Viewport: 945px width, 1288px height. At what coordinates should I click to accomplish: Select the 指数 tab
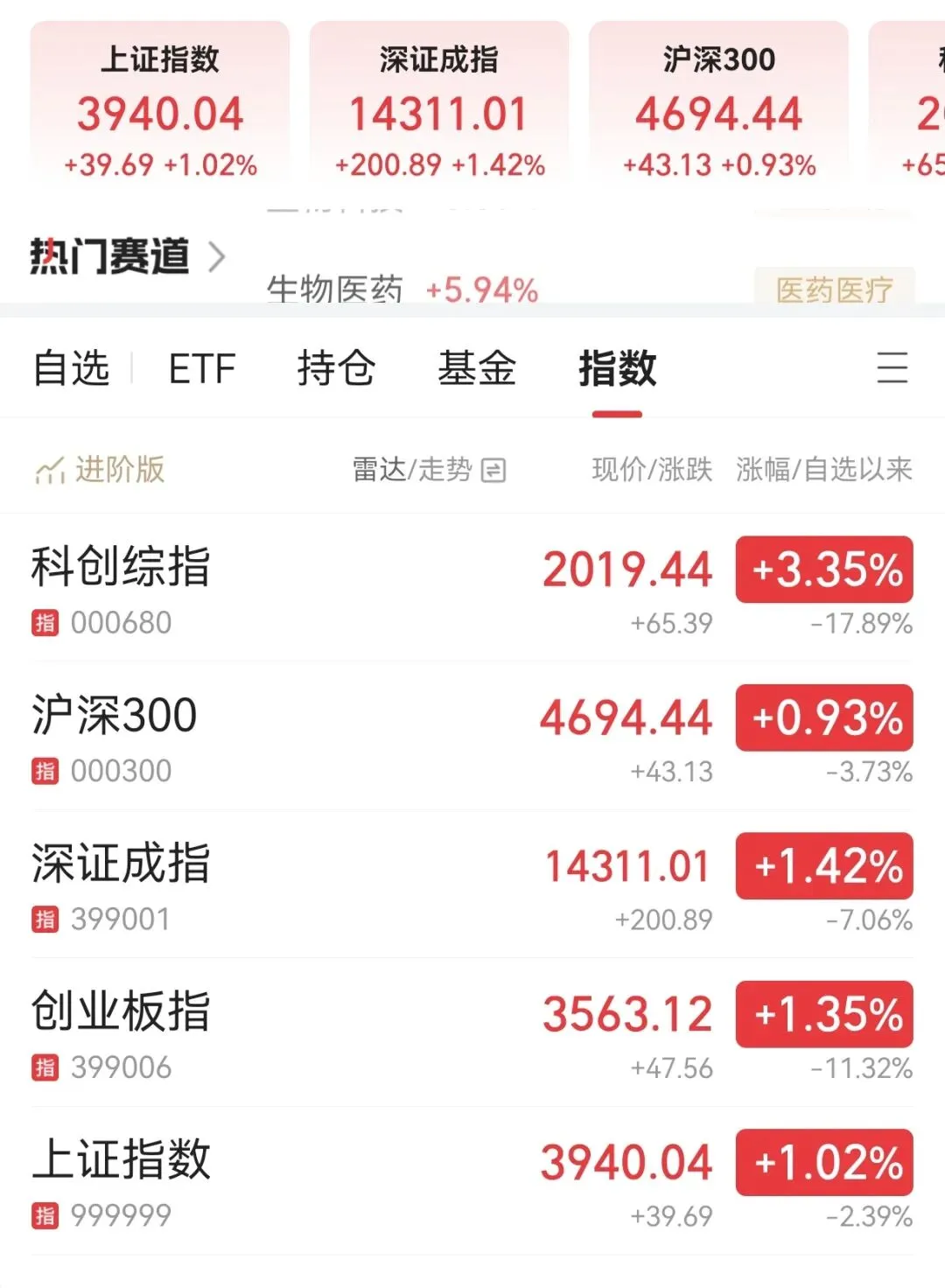coord(617,367)
